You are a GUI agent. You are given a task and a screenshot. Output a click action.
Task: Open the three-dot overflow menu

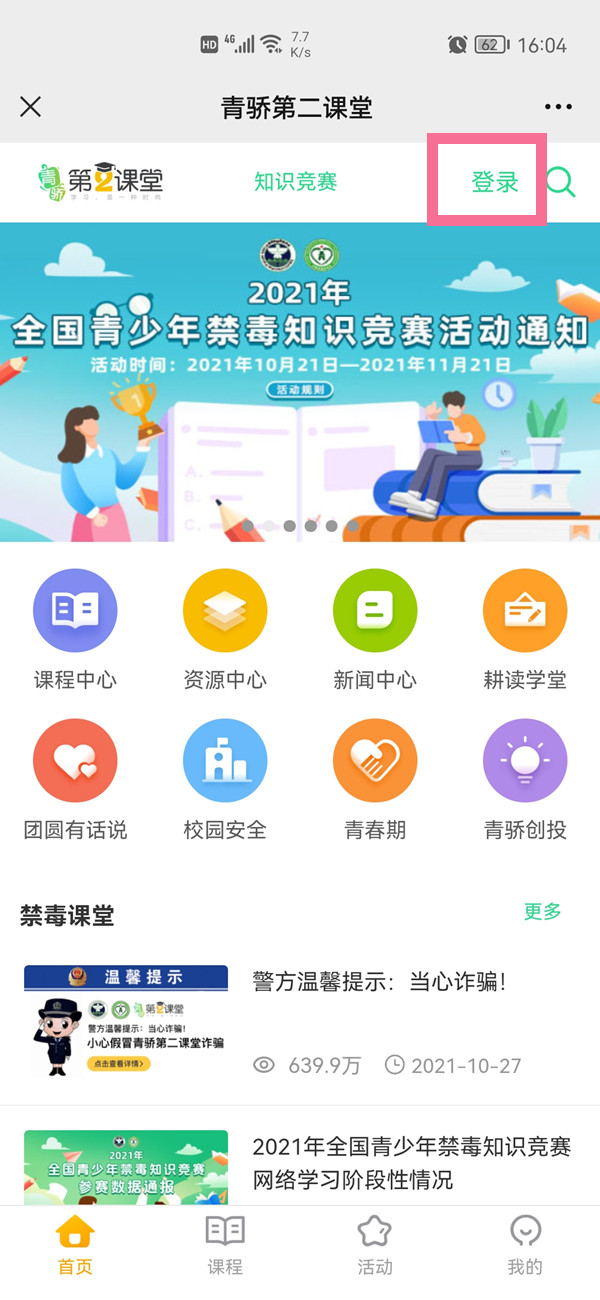pyautogui.click(x=557, y=107)
